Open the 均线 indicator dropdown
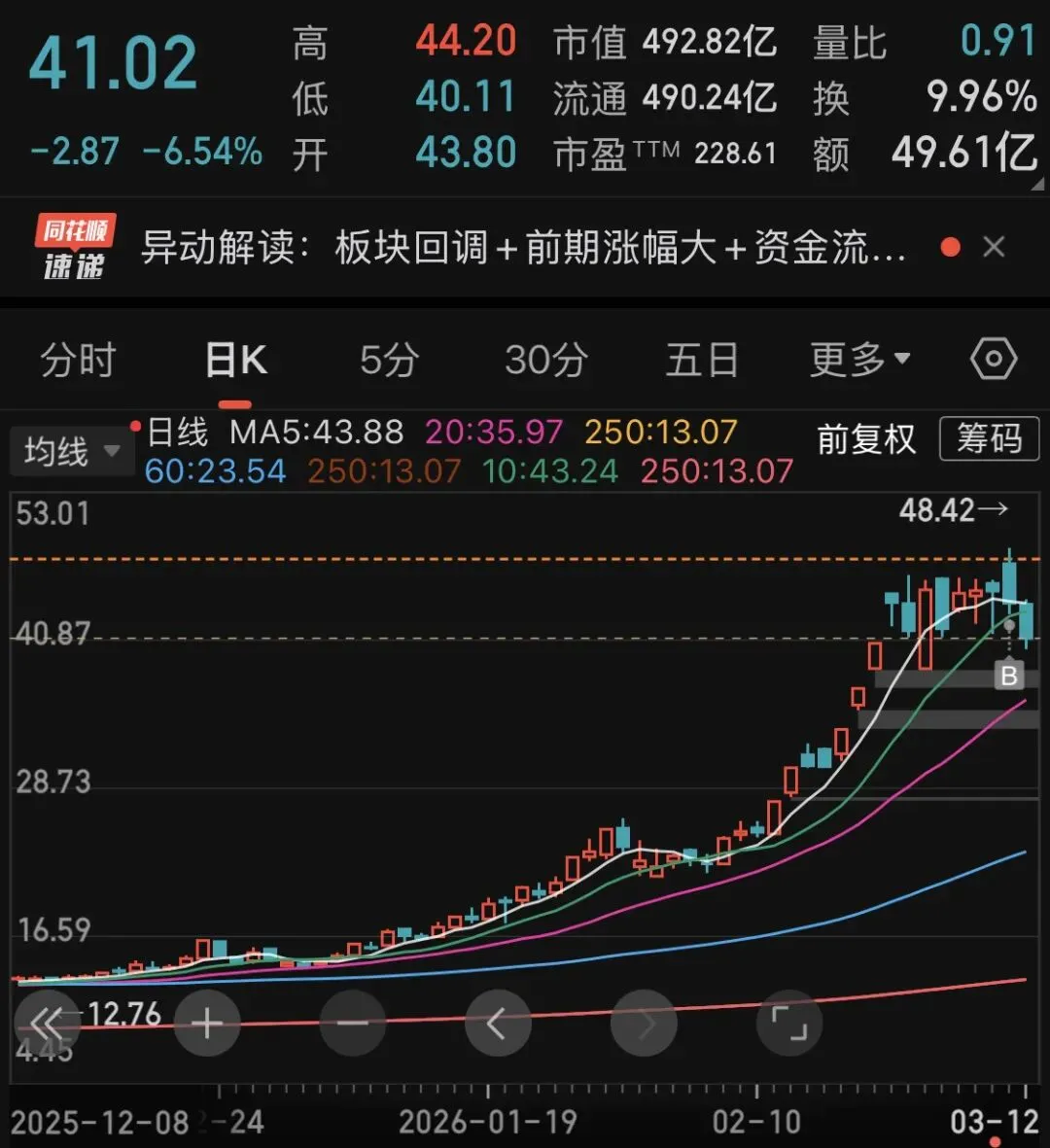This screenshot has width=1050, height=1148. [71, 452]
